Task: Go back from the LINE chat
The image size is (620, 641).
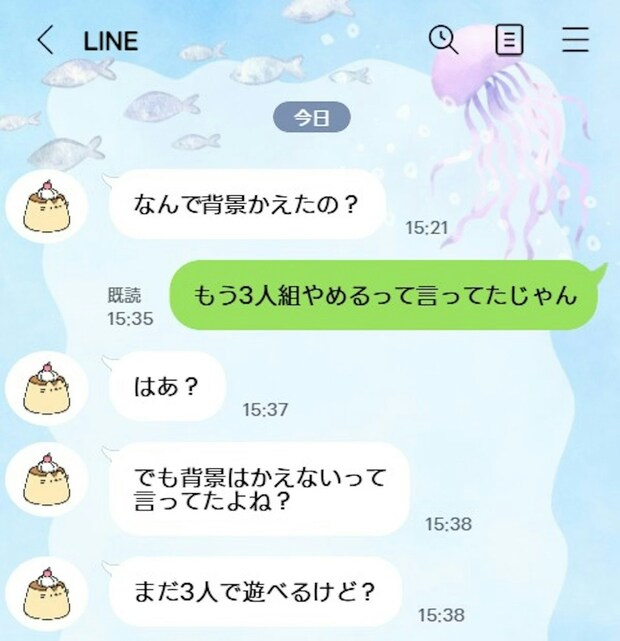Action: point(44,41)
